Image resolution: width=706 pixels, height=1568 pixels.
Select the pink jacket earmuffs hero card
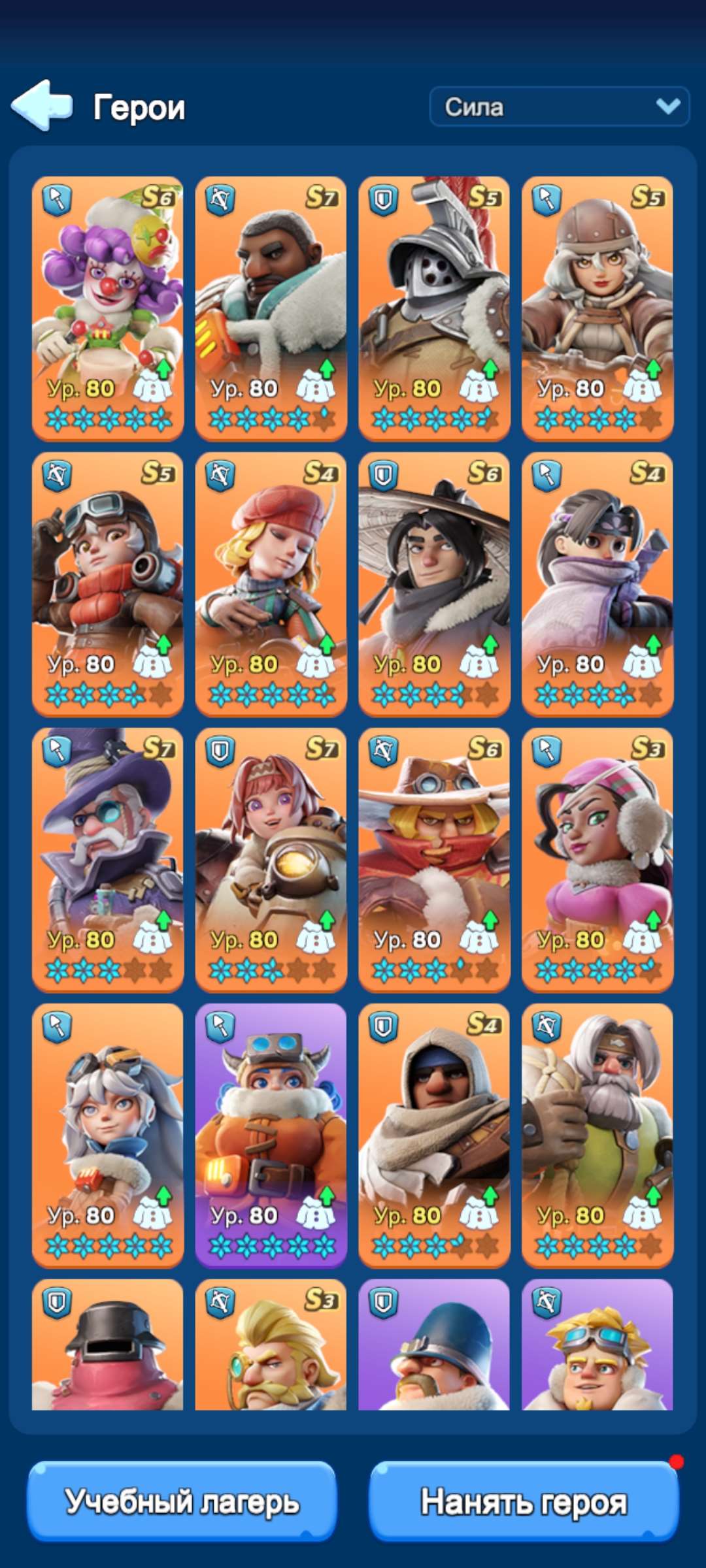(597, 860)
